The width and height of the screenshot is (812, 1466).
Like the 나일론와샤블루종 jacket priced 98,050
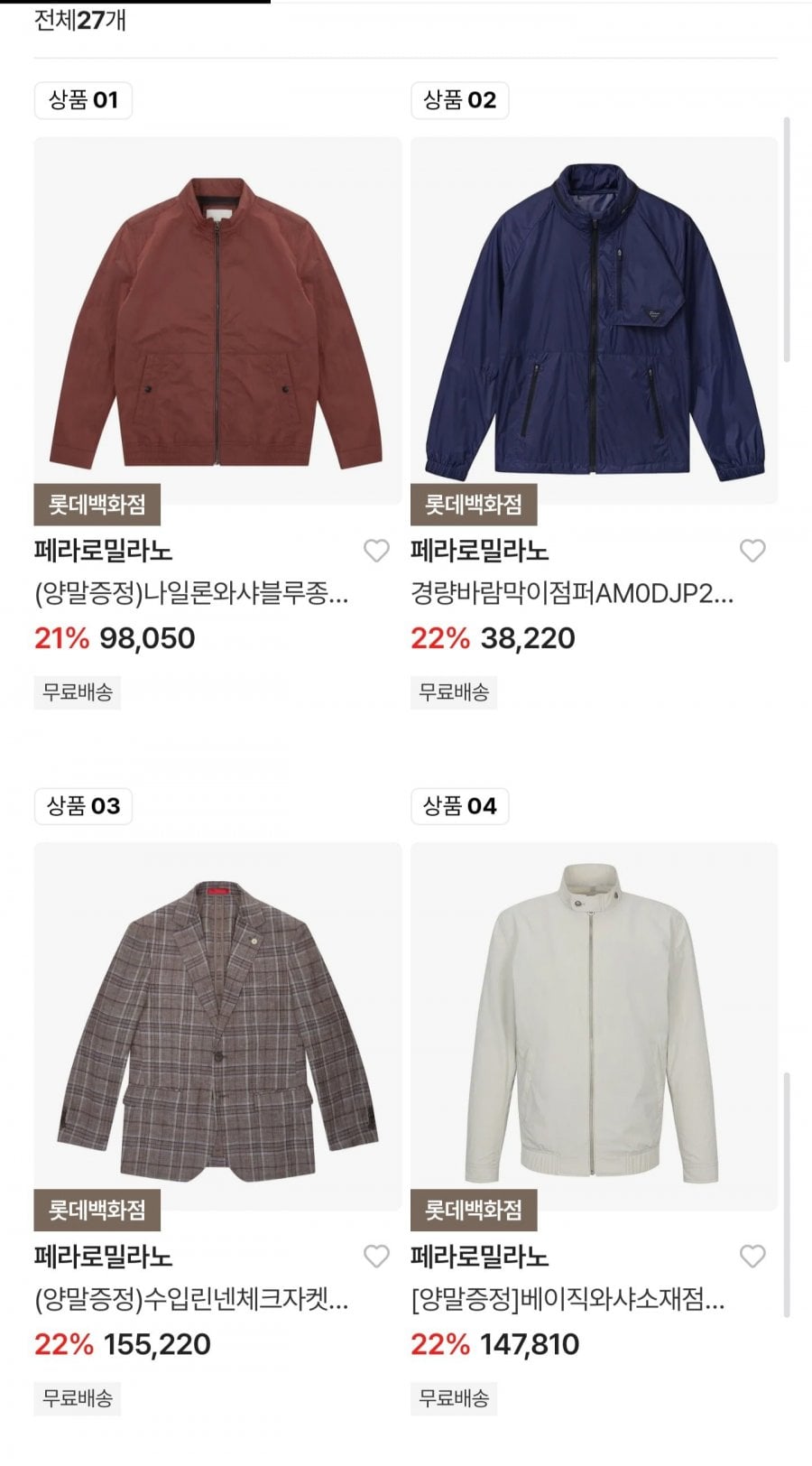point(376,551)
